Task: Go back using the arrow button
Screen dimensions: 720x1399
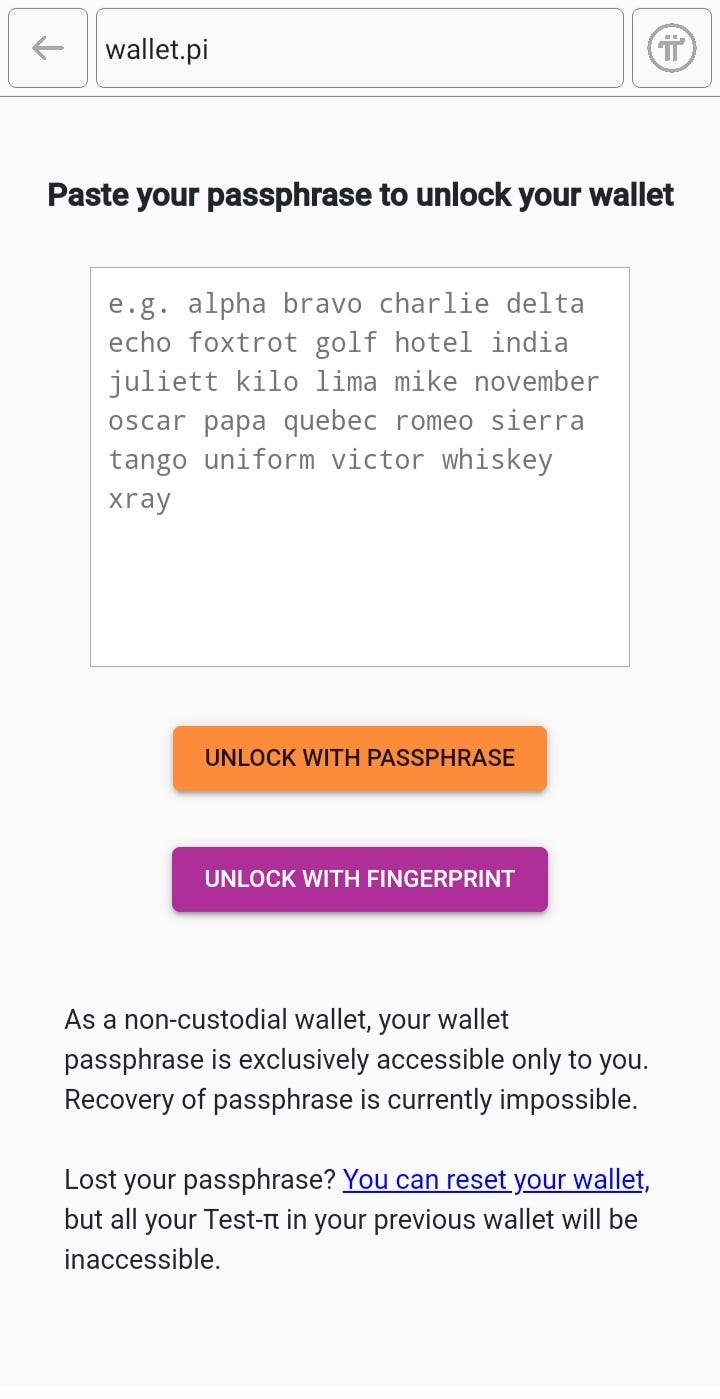Action: click(x=48, y=48)
